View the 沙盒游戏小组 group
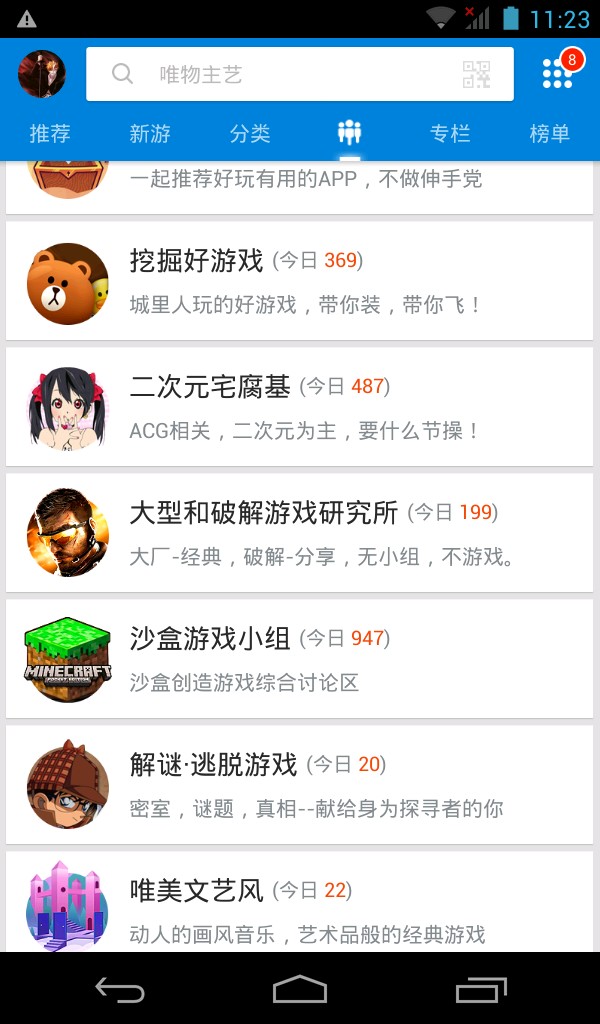Viewport: 600px width, 1024px height. (300, 659)
